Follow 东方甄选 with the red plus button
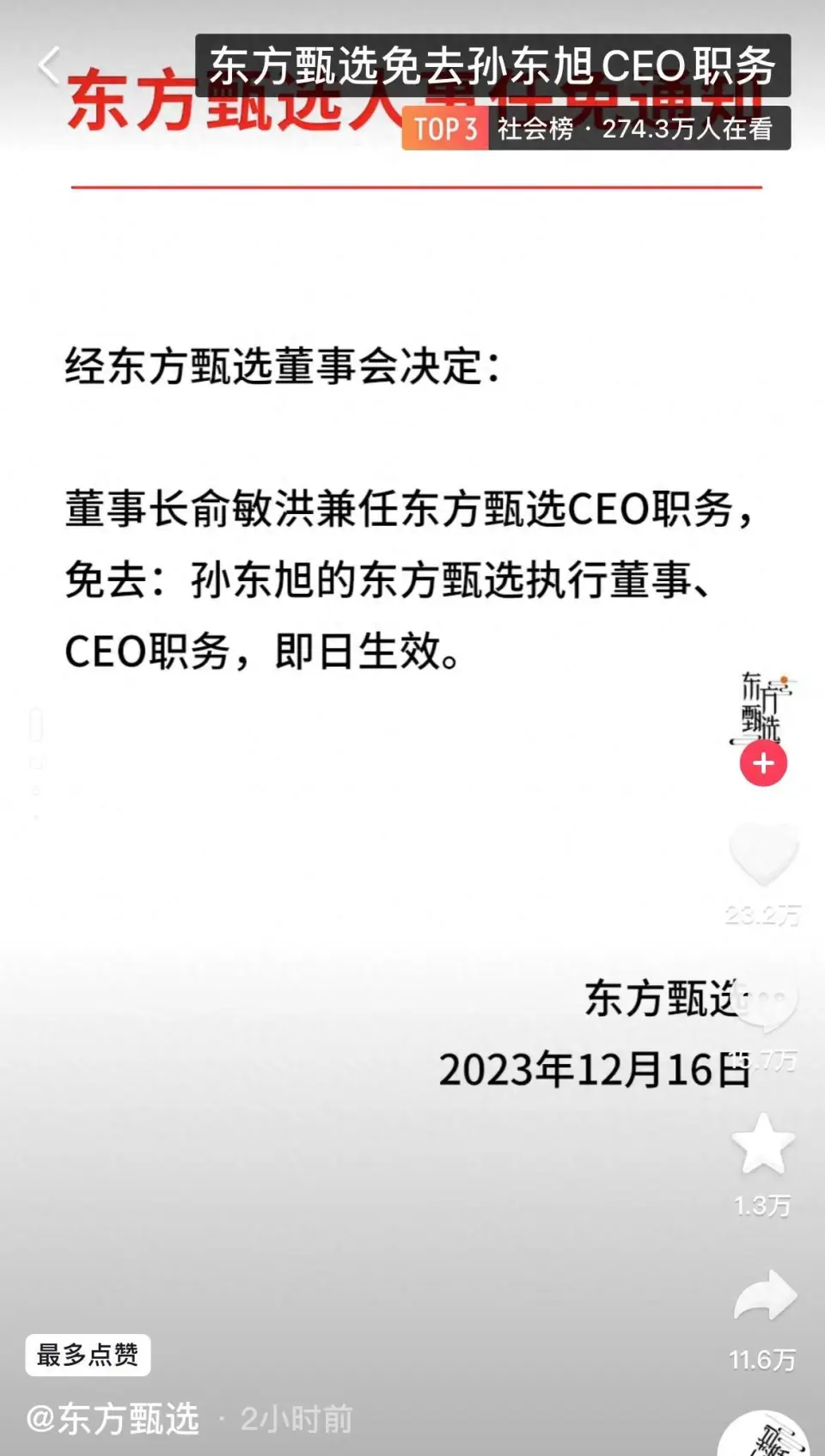This screenshot has height=1456, width=825. click(x=763, y=763)
